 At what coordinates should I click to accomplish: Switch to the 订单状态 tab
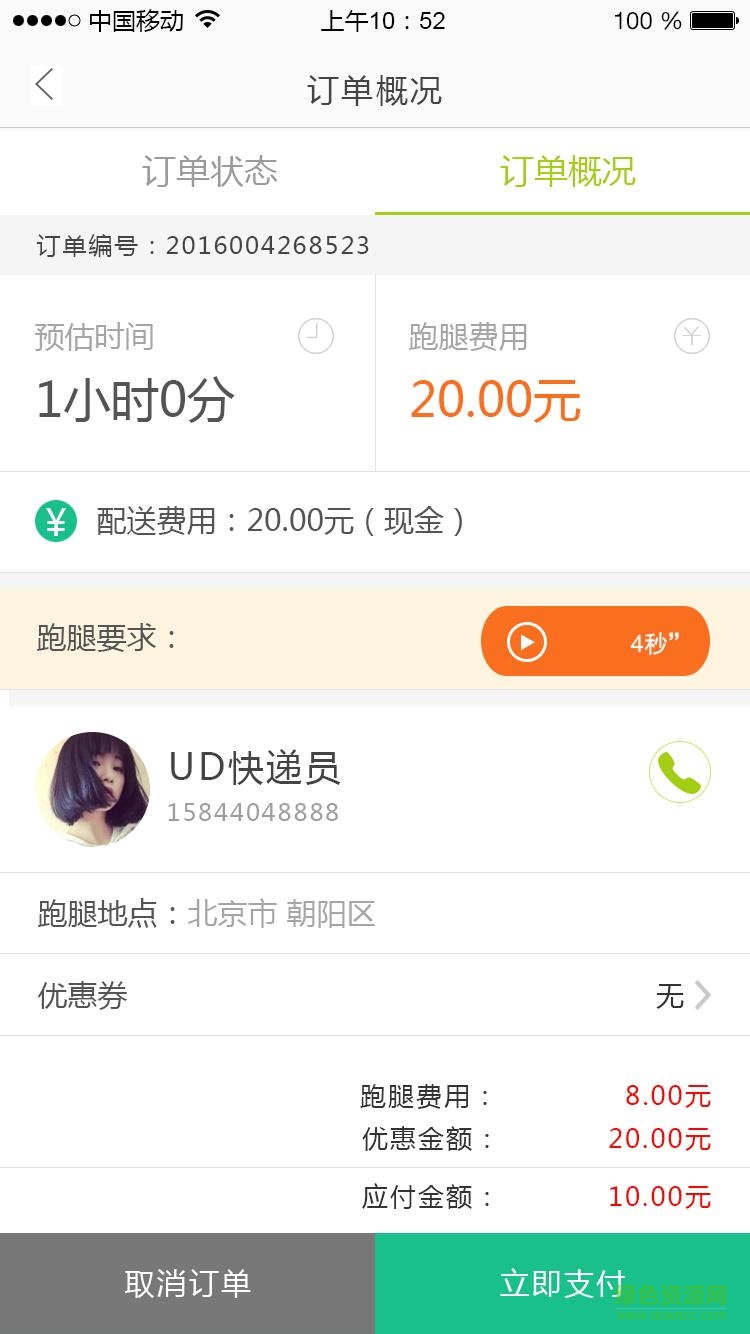click(x=210, y=172)
